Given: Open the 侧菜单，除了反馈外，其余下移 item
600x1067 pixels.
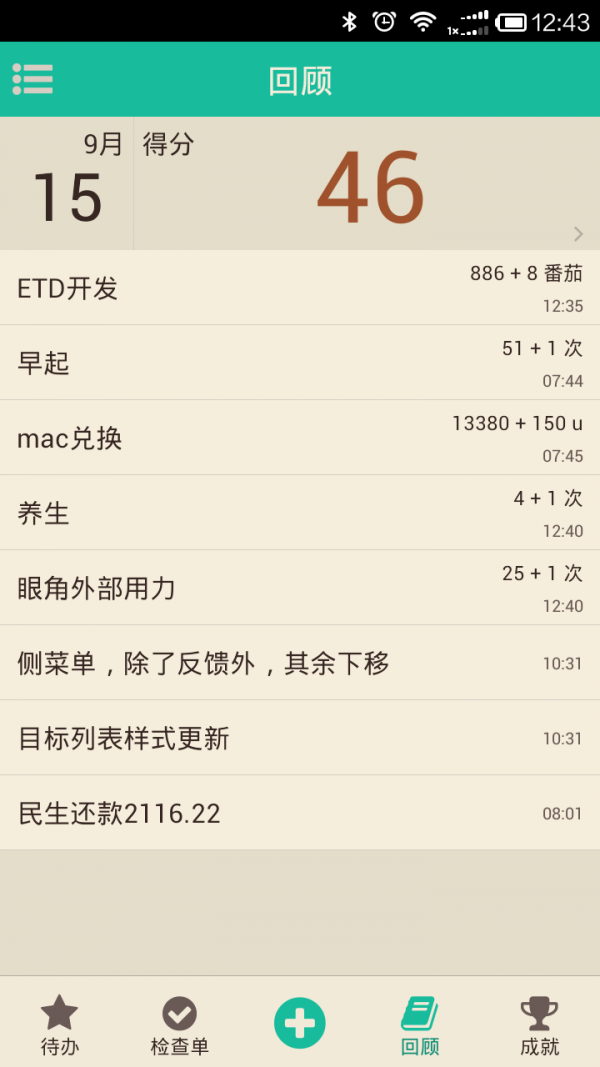Looking at the screenshot, I should pyautogui.click(x=300, y=663).
